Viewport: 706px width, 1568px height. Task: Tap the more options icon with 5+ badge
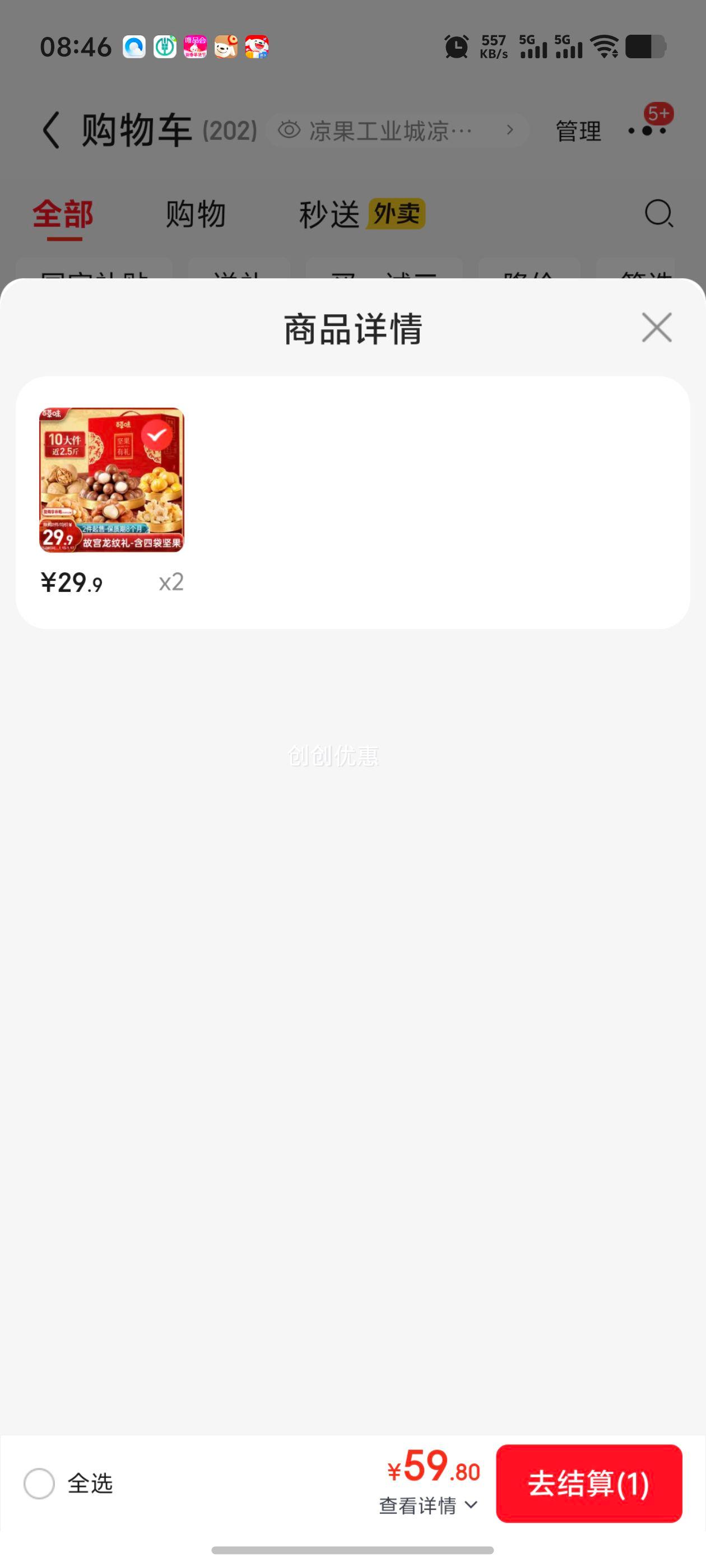(648, 130)
